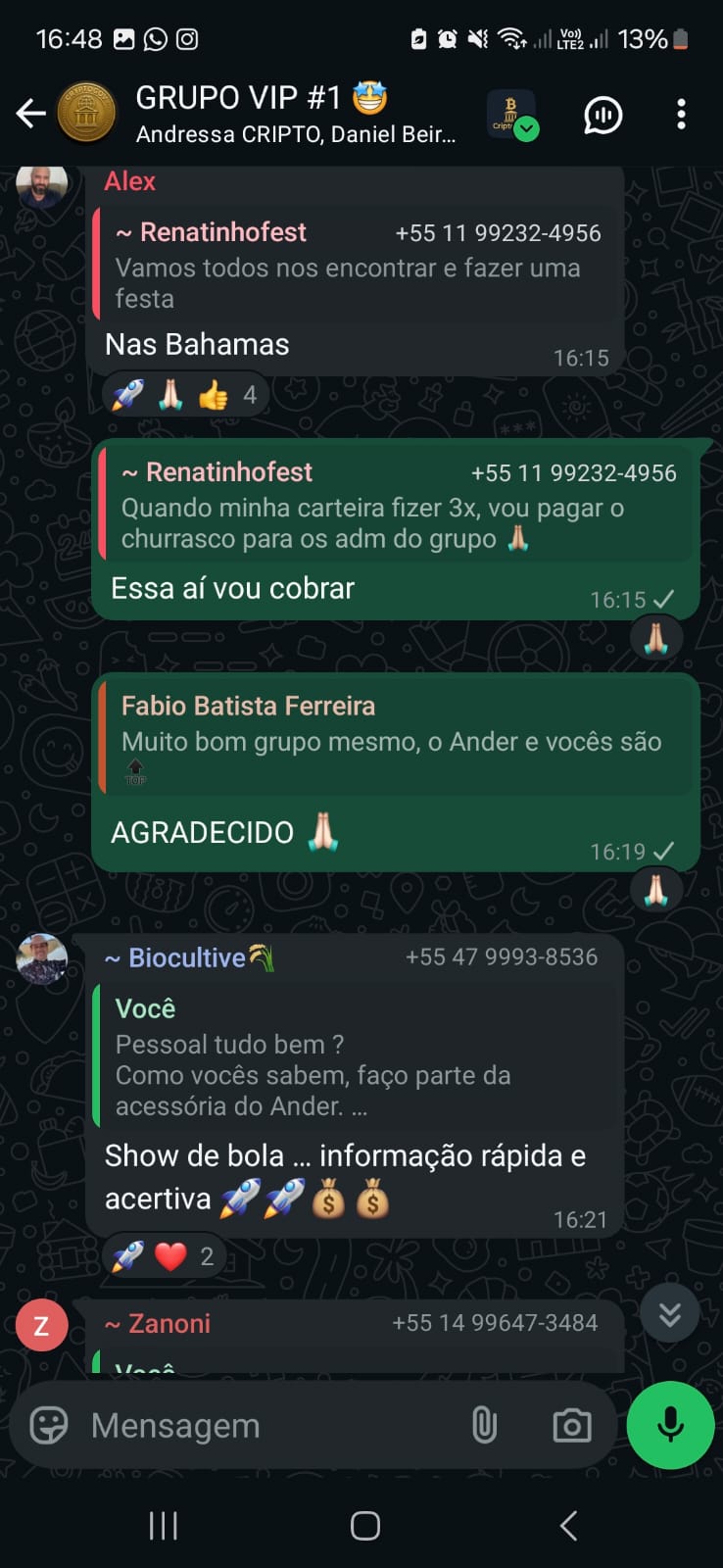
Task: View the reaction on Essa aí vou cobrar
Action: coord(655,638)
